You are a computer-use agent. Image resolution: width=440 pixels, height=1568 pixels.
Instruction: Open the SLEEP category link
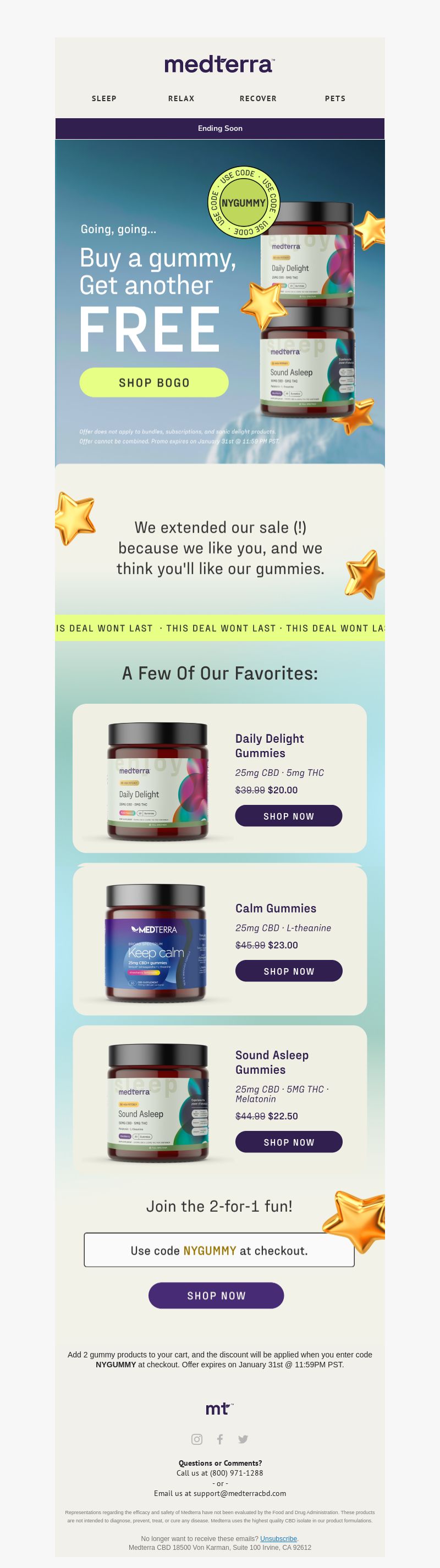tap(104, 98)
